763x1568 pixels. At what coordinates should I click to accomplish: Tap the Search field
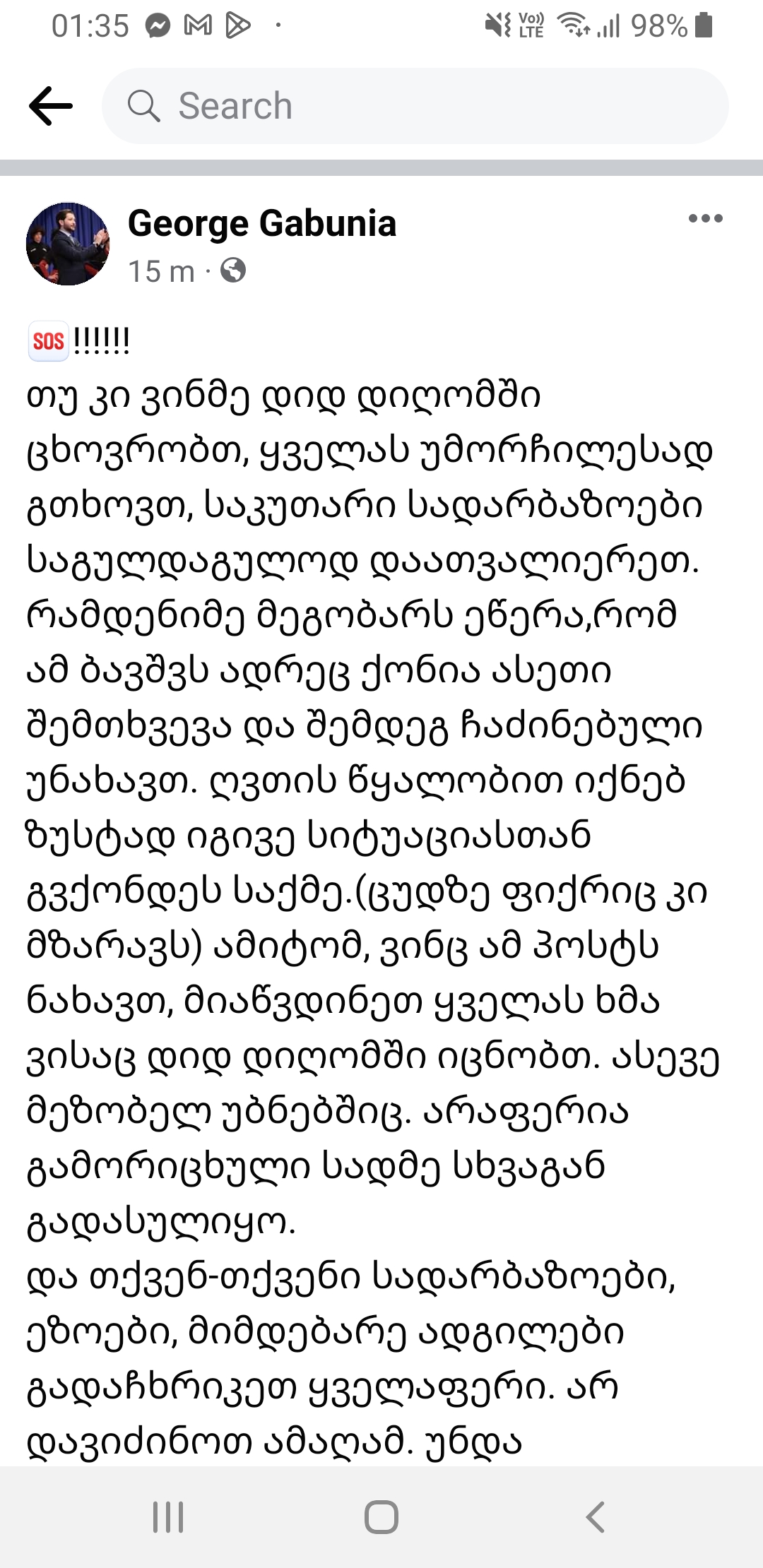[415, 106]
